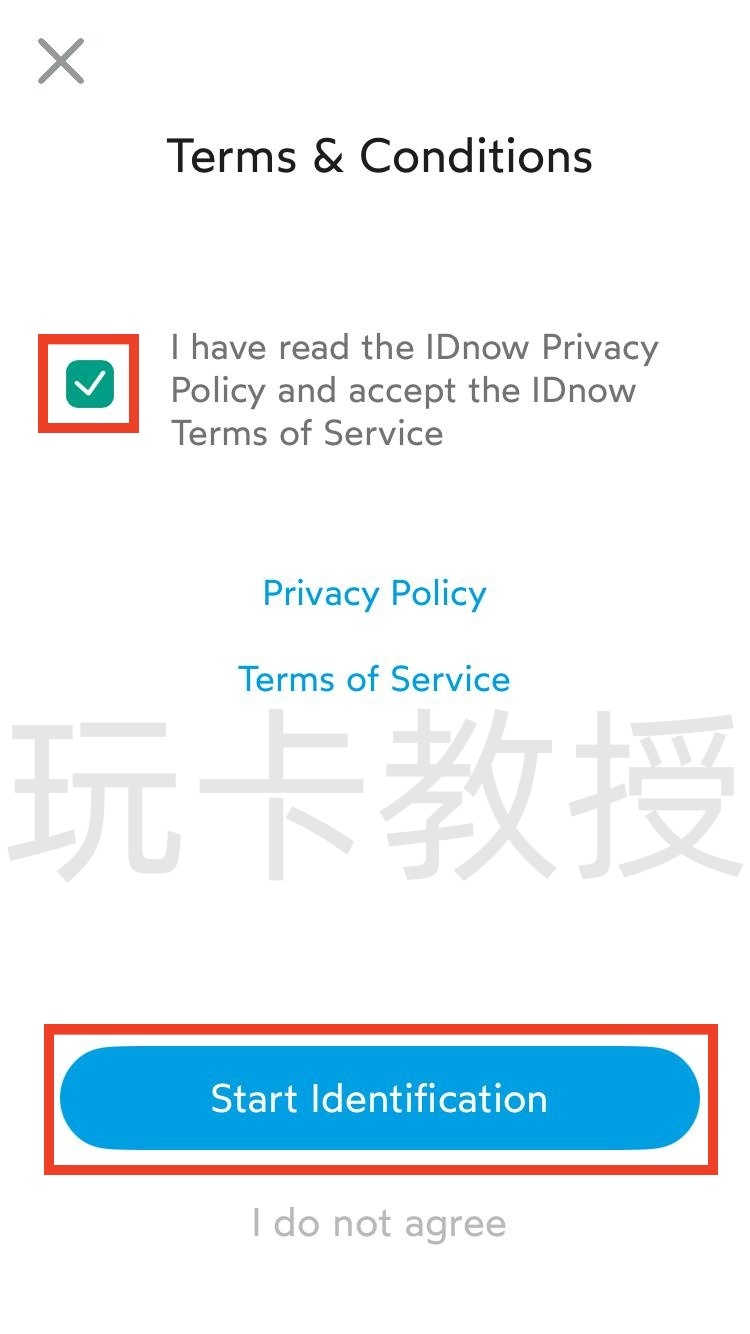View the Terms of Service document
Viewport: 750px width, 1334px height.
374,679
